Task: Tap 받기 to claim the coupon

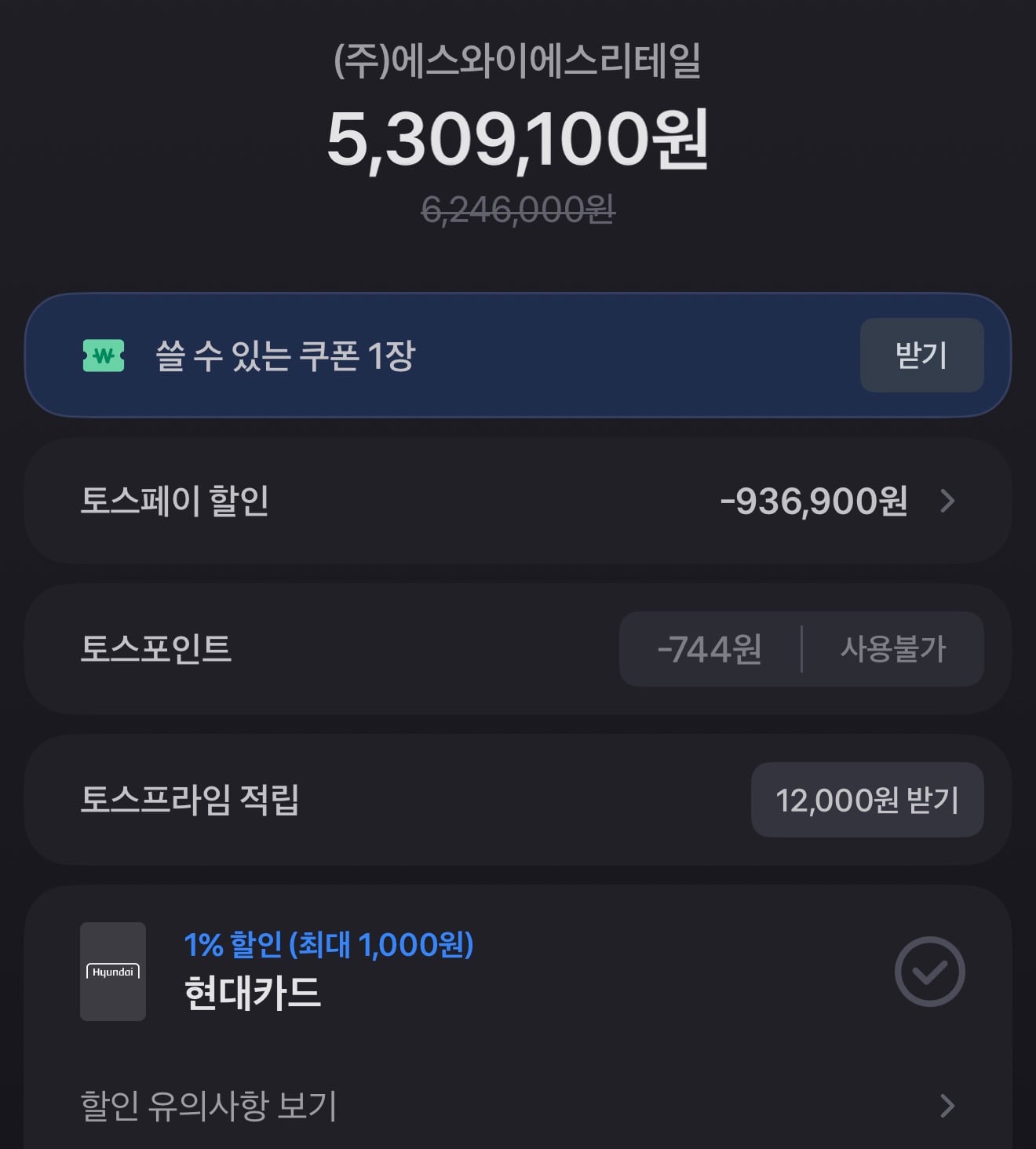Action: click(x=921, y=355)
